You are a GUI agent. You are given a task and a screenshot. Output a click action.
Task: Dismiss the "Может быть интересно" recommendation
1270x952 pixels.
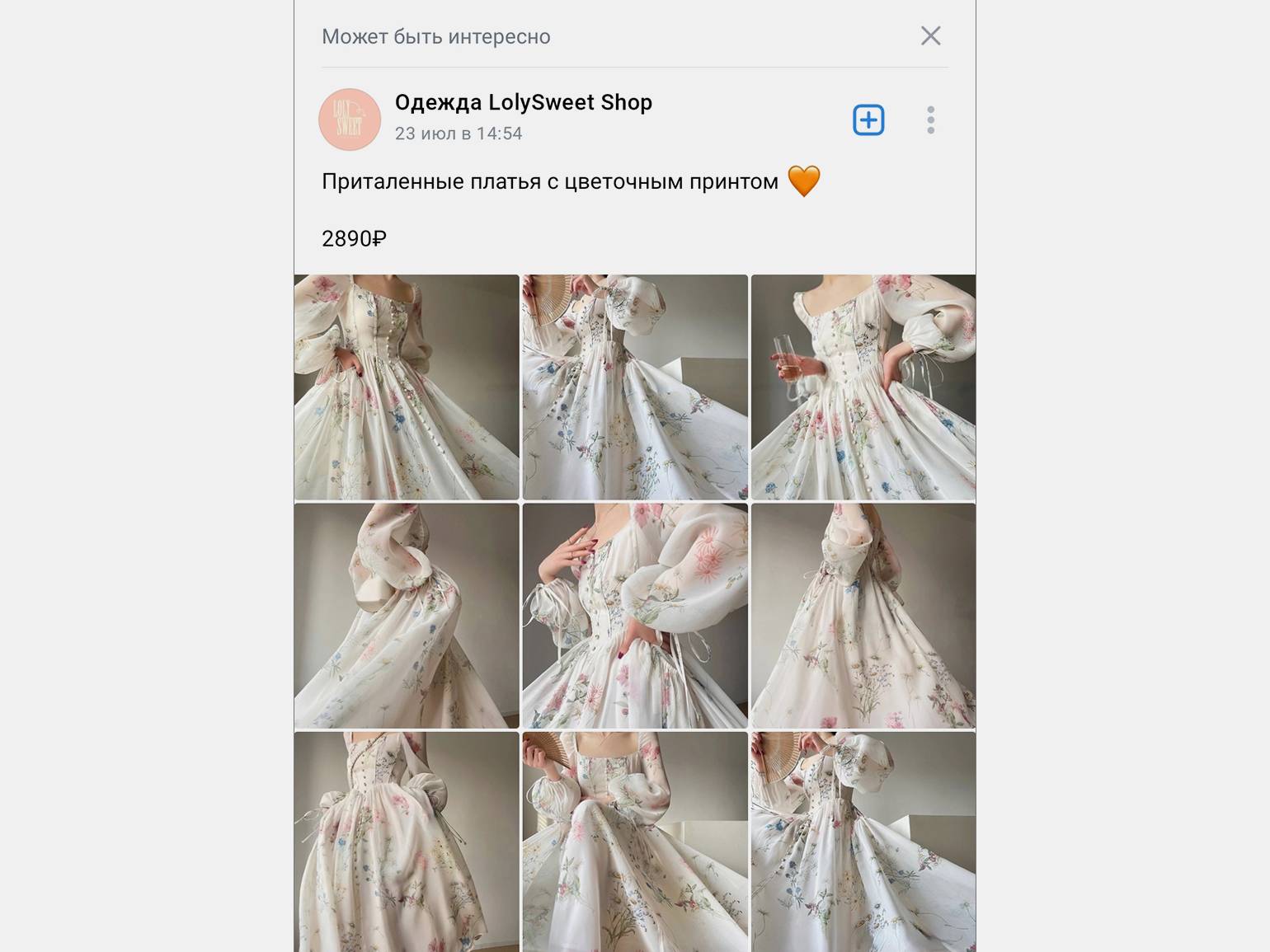click(930, 35)
